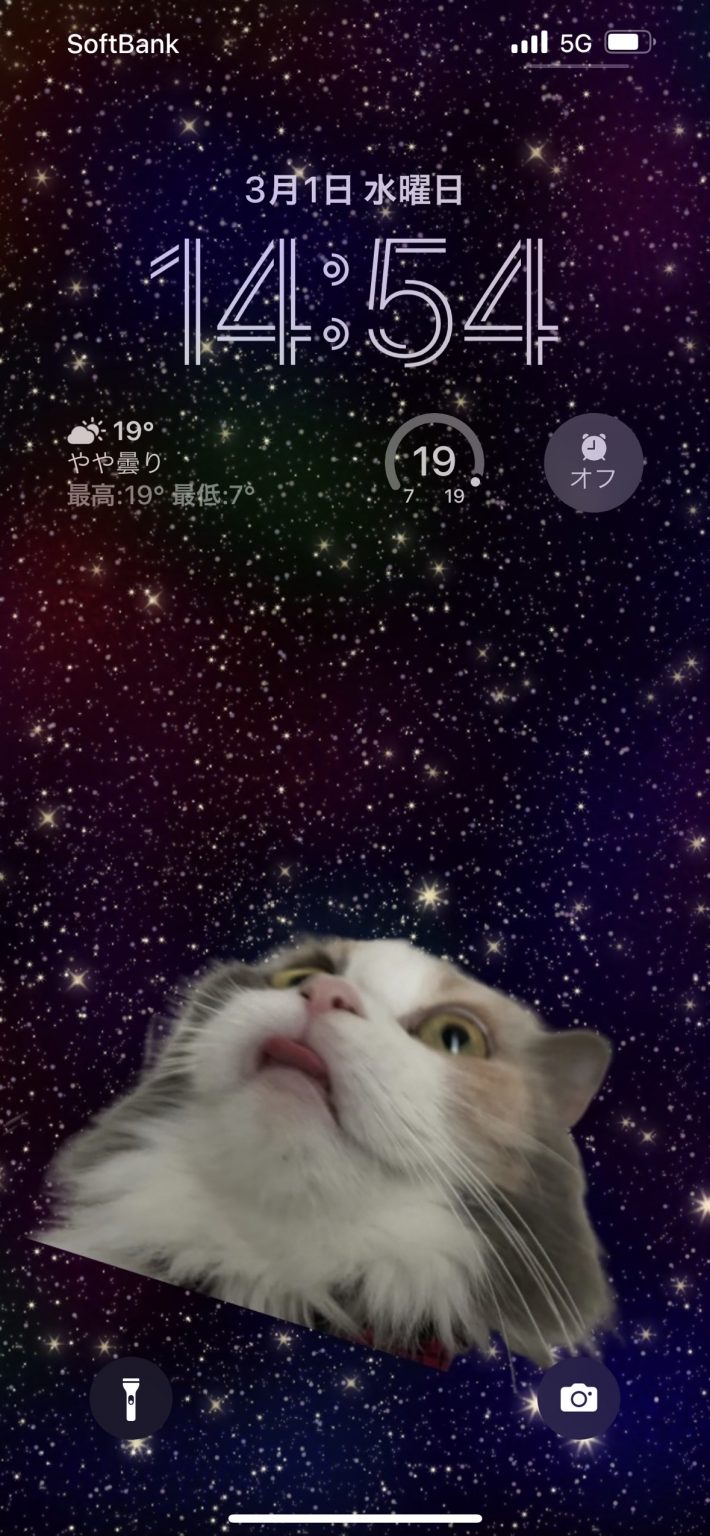Screen dimensions: 710x1536
Task: Open the camera shortcut
Action: click(578, 1397)
